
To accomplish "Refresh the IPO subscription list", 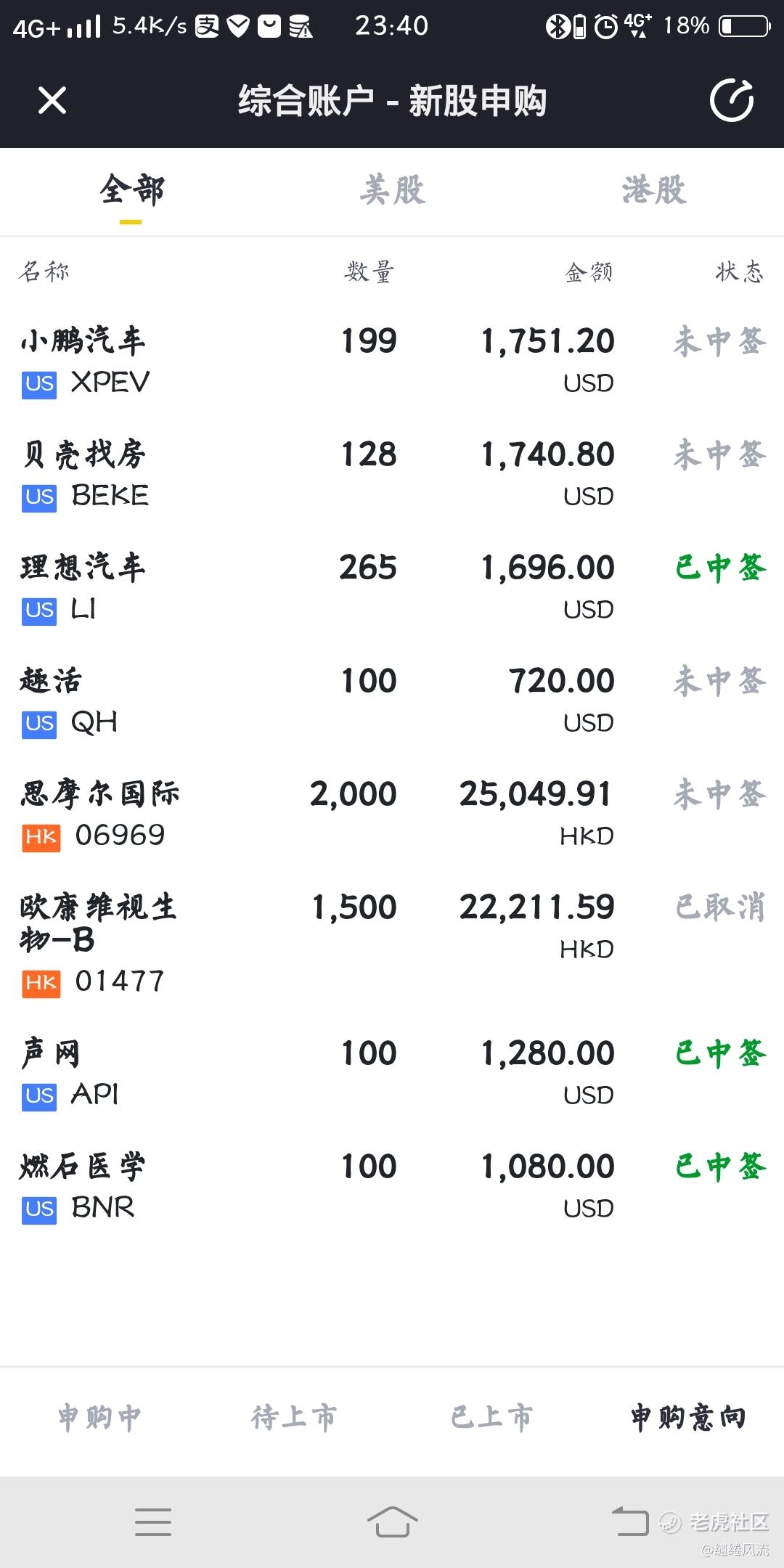I will pos(731,100).
